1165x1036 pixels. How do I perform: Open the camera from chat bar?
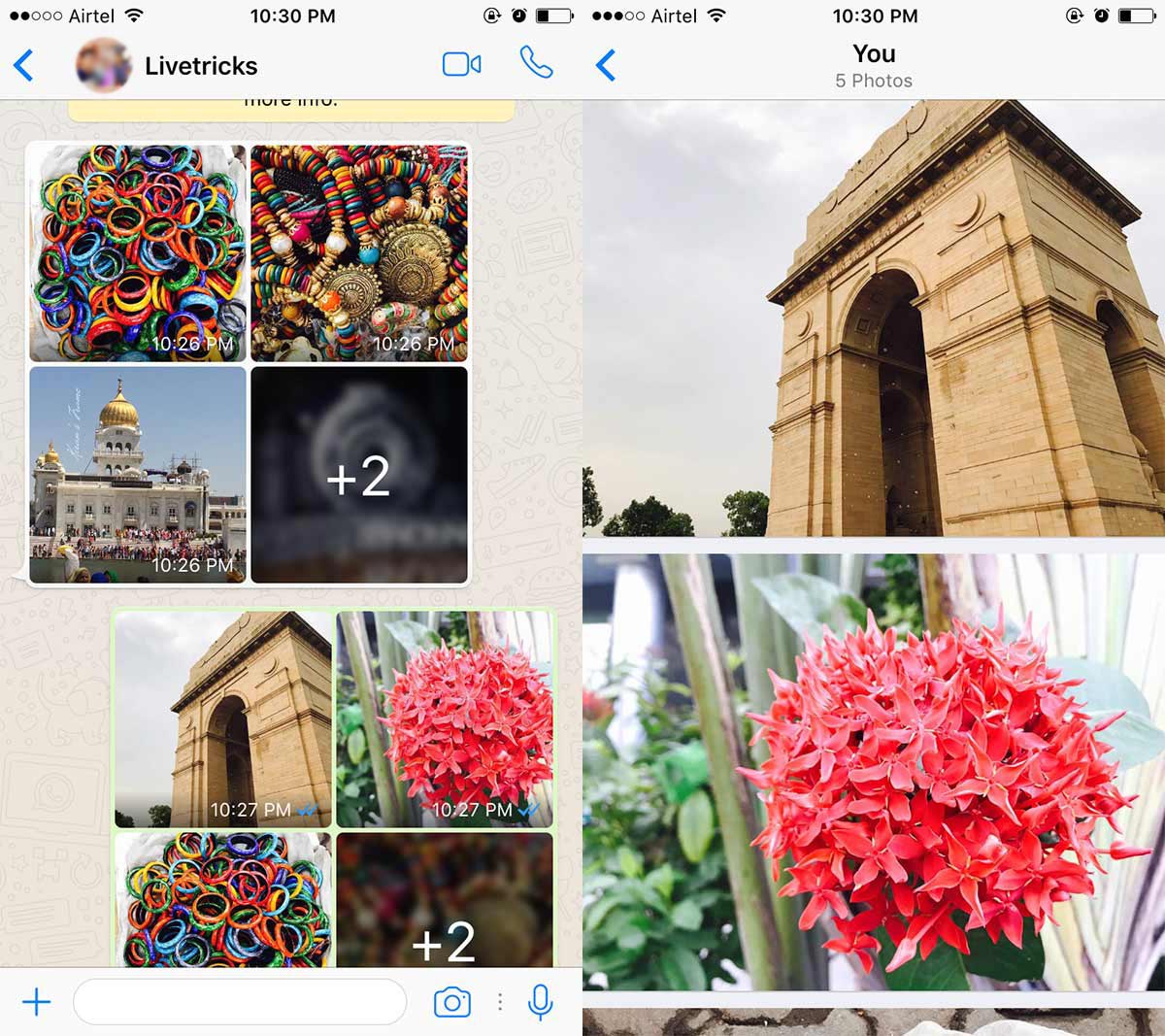pos(452,1002)
